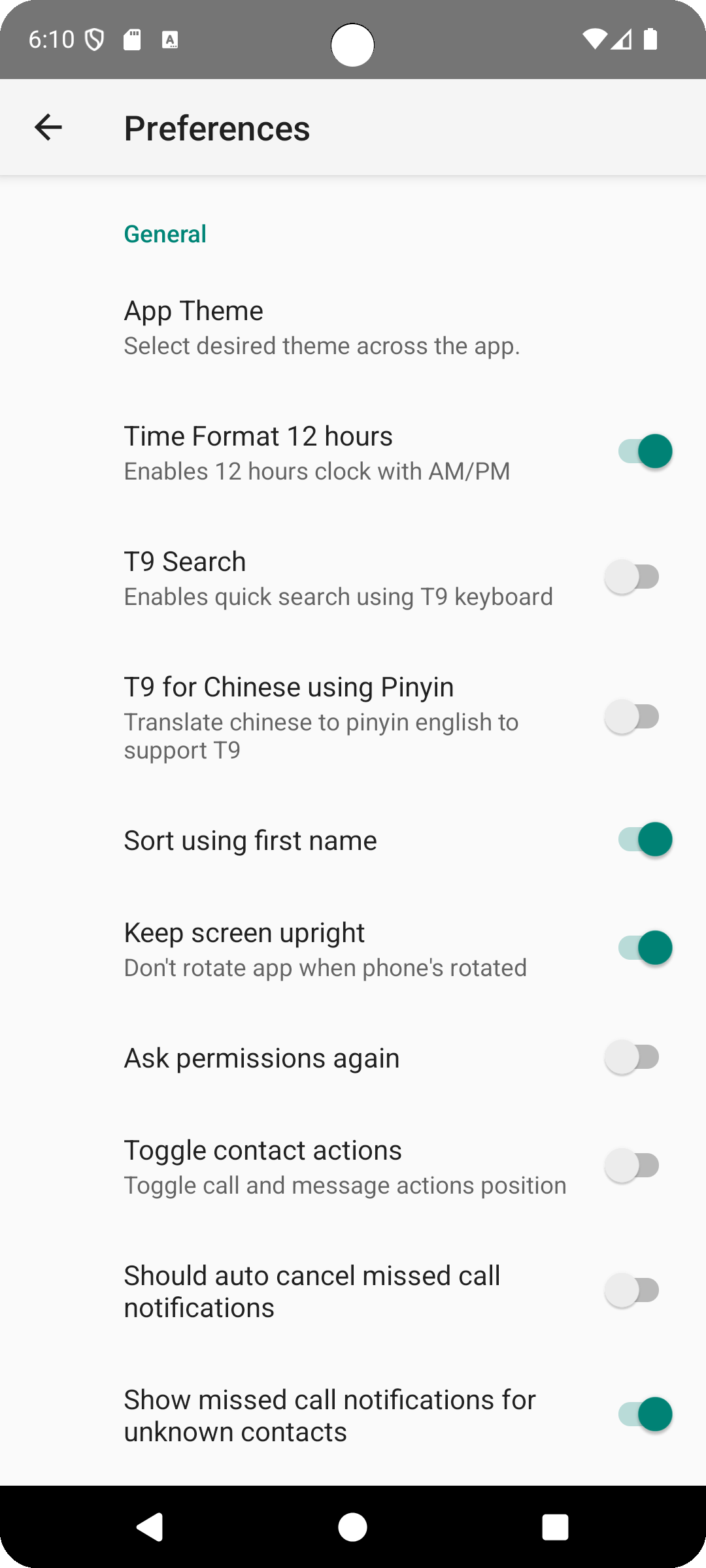
Task: Enable T9 Search
Action: pyautogui.click(x=633, y=577)
